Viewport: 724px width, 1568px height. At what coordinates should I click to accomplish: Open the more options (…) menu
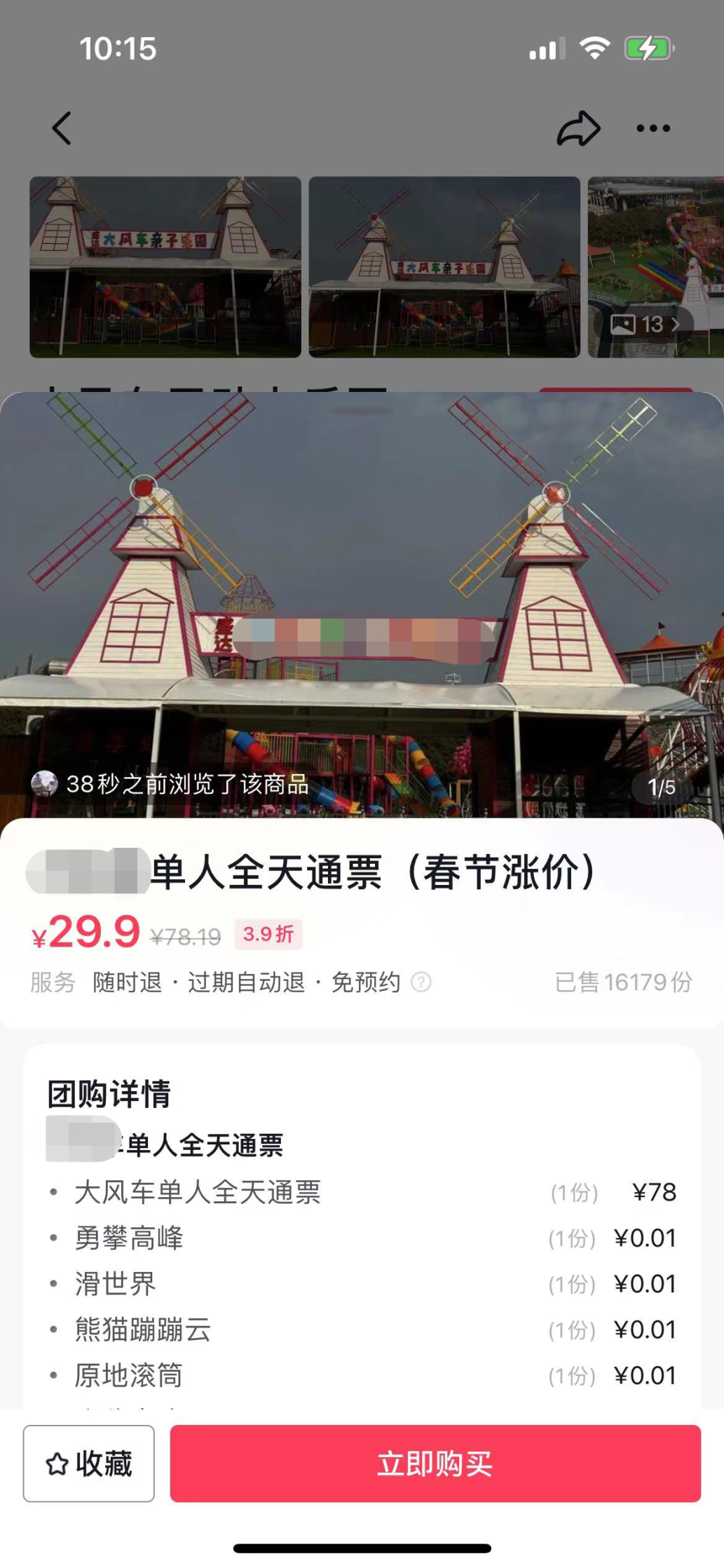click(x=651, y=128)
